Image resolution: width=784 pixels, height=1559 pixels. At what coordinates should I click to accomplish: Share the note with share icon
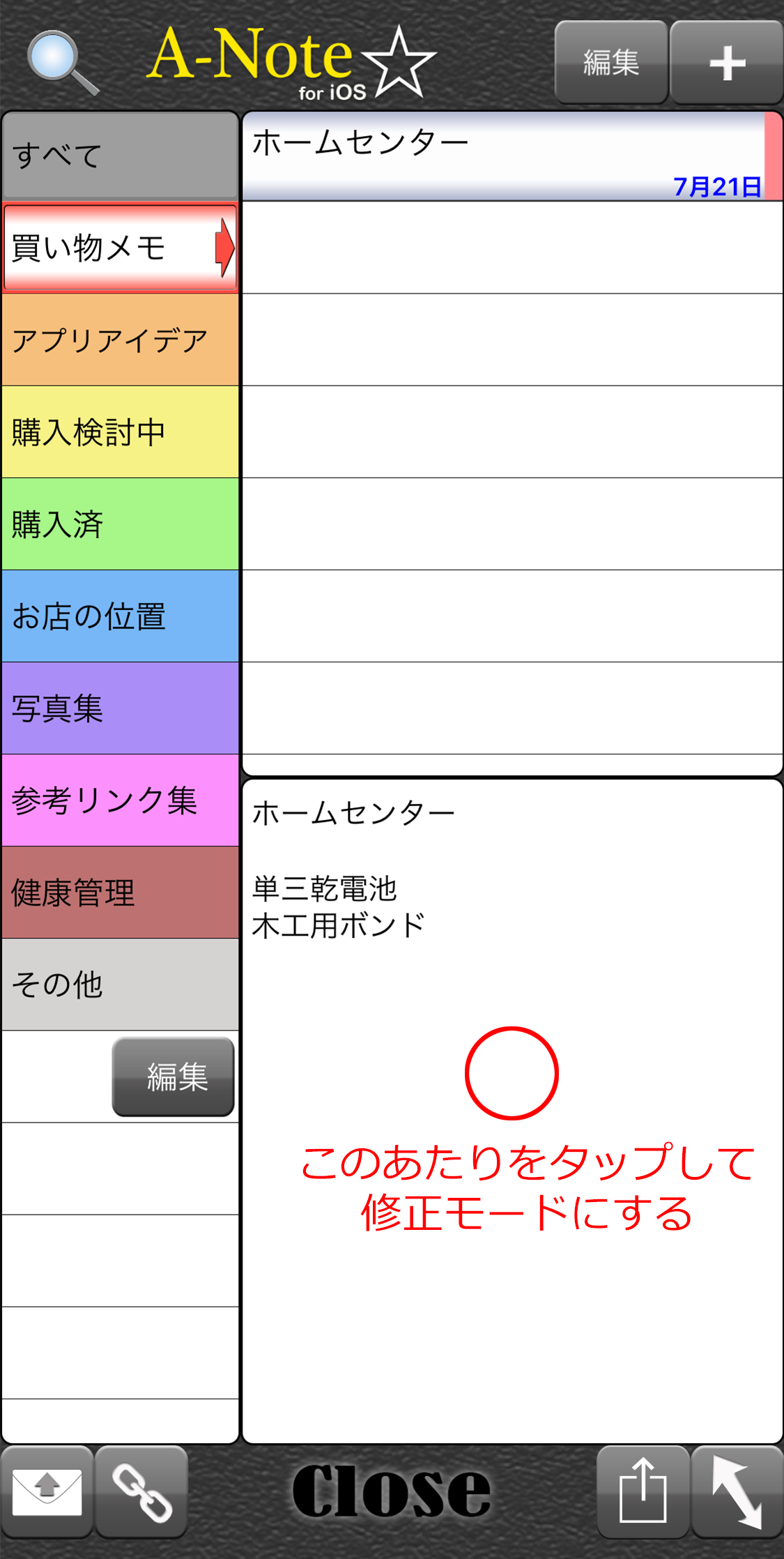[643, 1492]
